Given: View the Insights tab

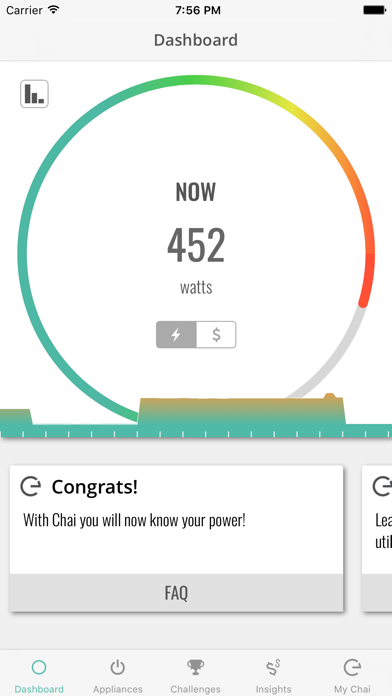Looking at the screenshot, I should point(273,676).
